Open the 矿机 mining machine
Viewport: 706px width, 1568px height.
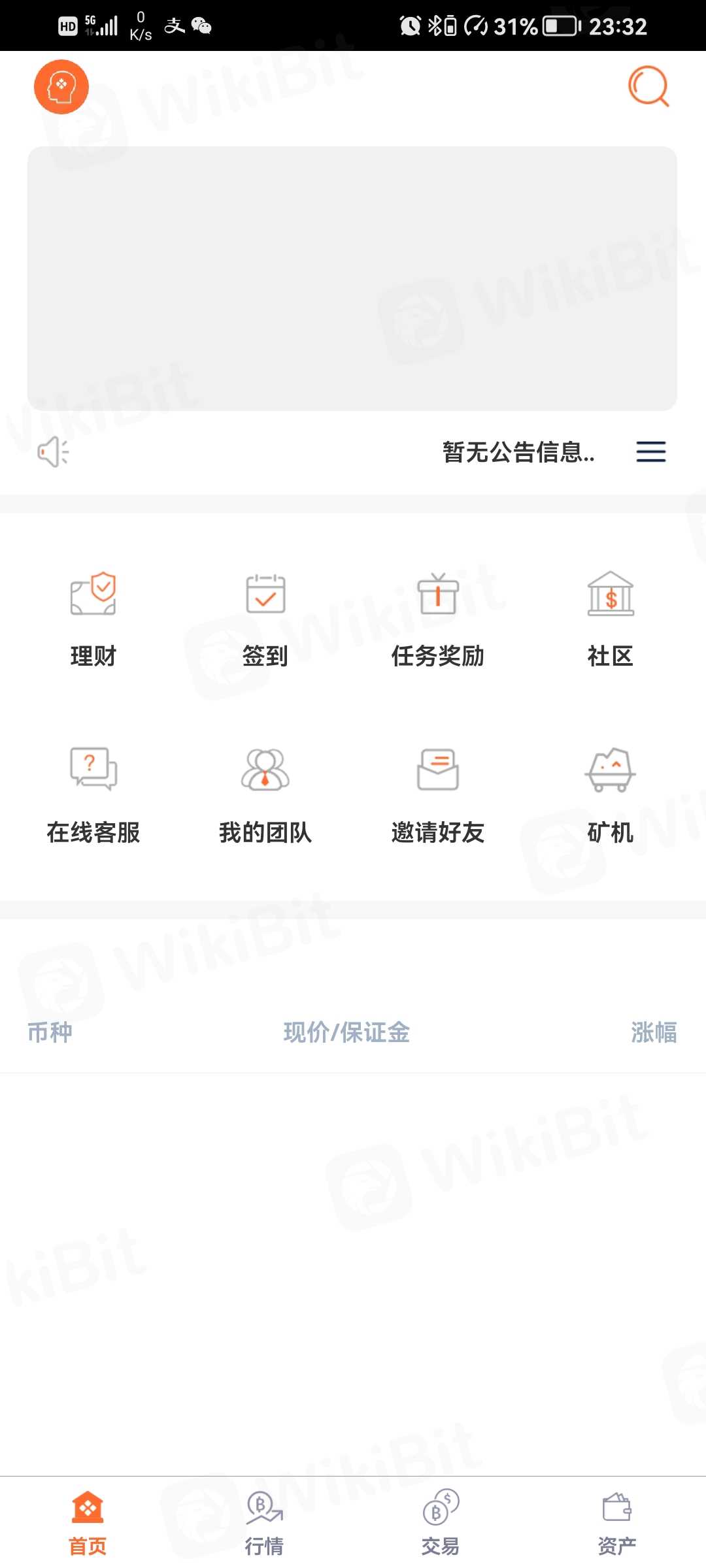pyautogui.click(x=610, y=794)
